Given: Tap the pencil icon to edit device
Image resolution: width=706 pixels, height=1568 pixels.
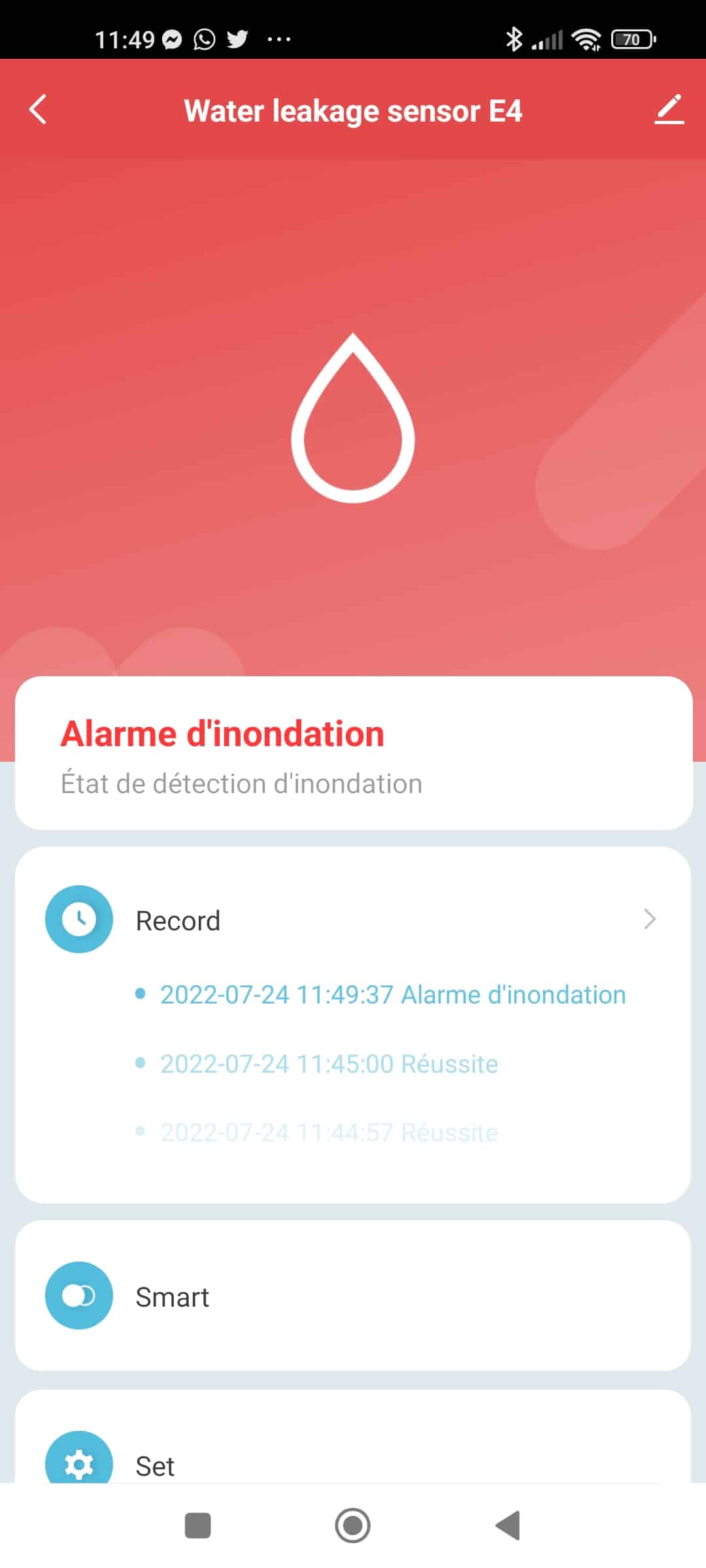Looking at the screenshot, I should pos(669,110).
